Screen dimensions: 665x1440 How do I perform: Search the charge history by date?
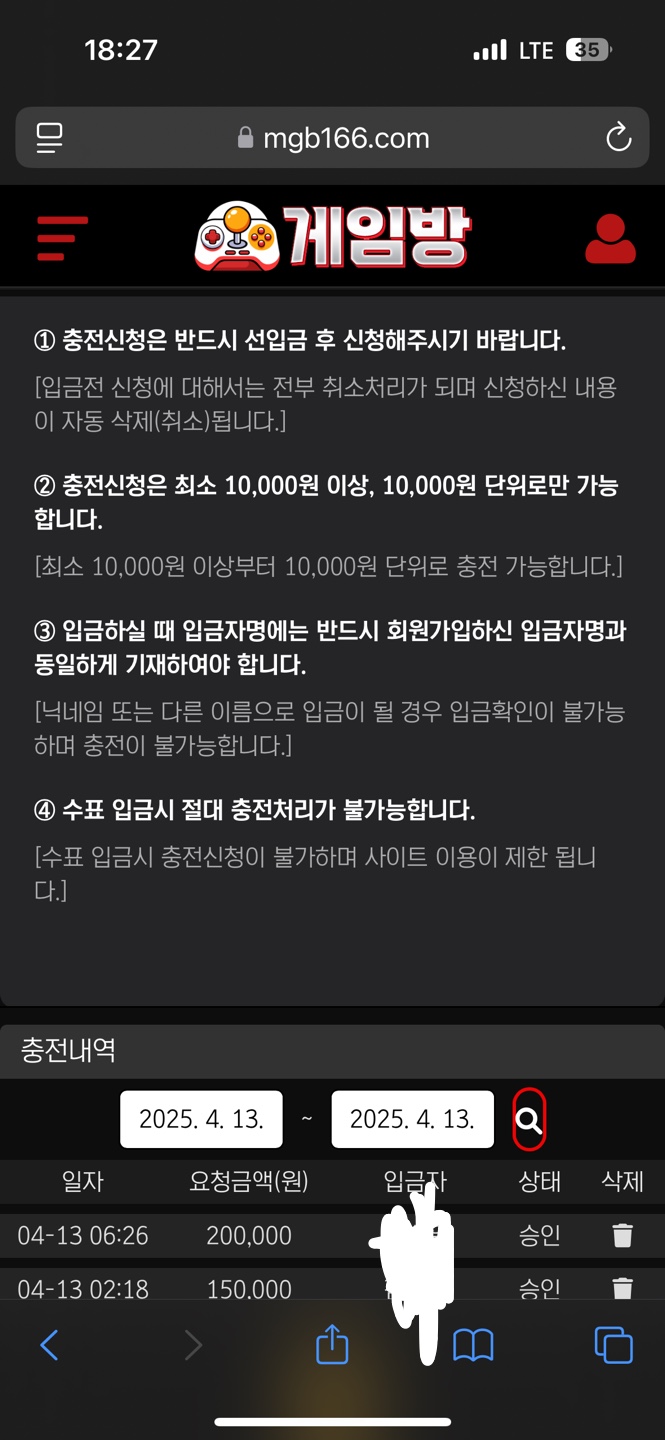(x=529, y=1120)
